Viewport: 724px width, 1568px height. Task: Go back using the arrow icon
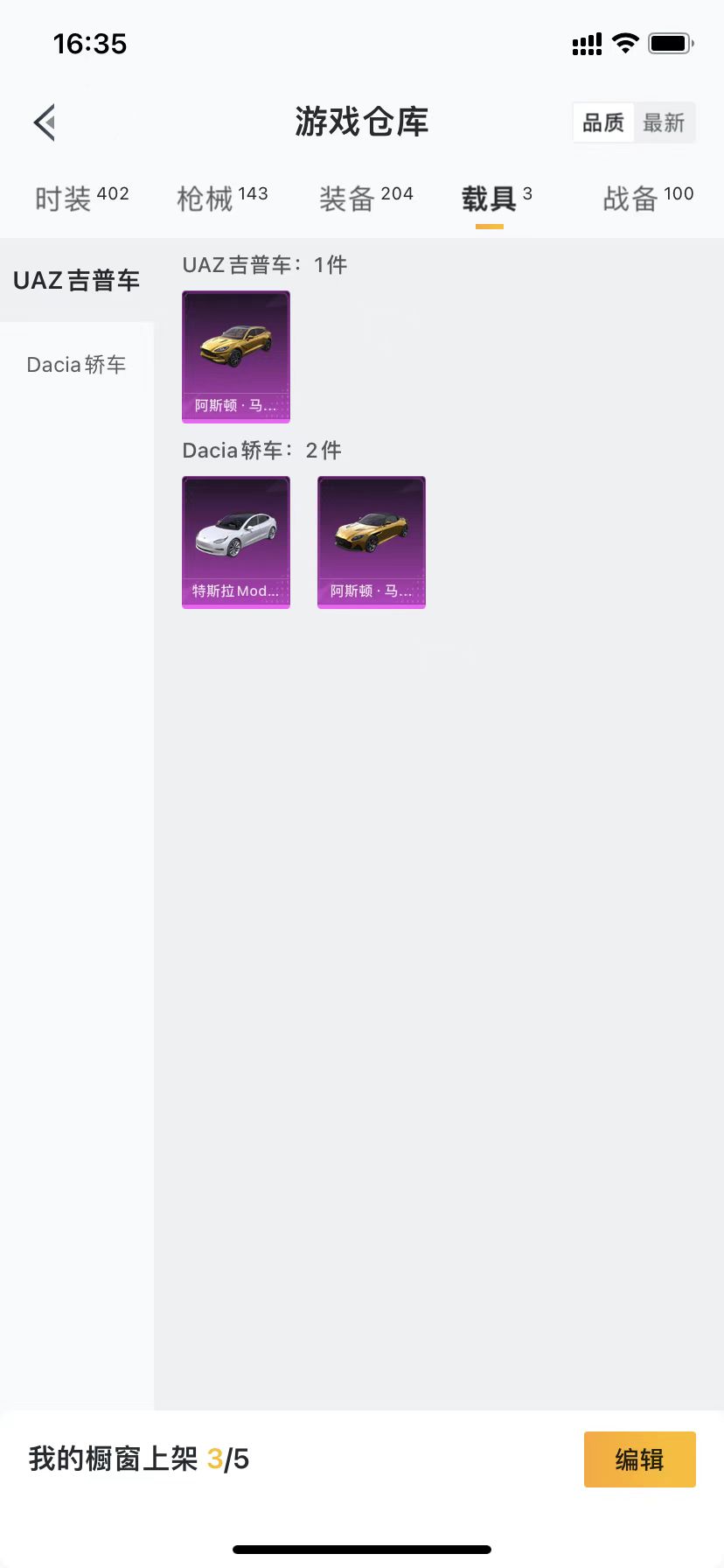point(45,122)
